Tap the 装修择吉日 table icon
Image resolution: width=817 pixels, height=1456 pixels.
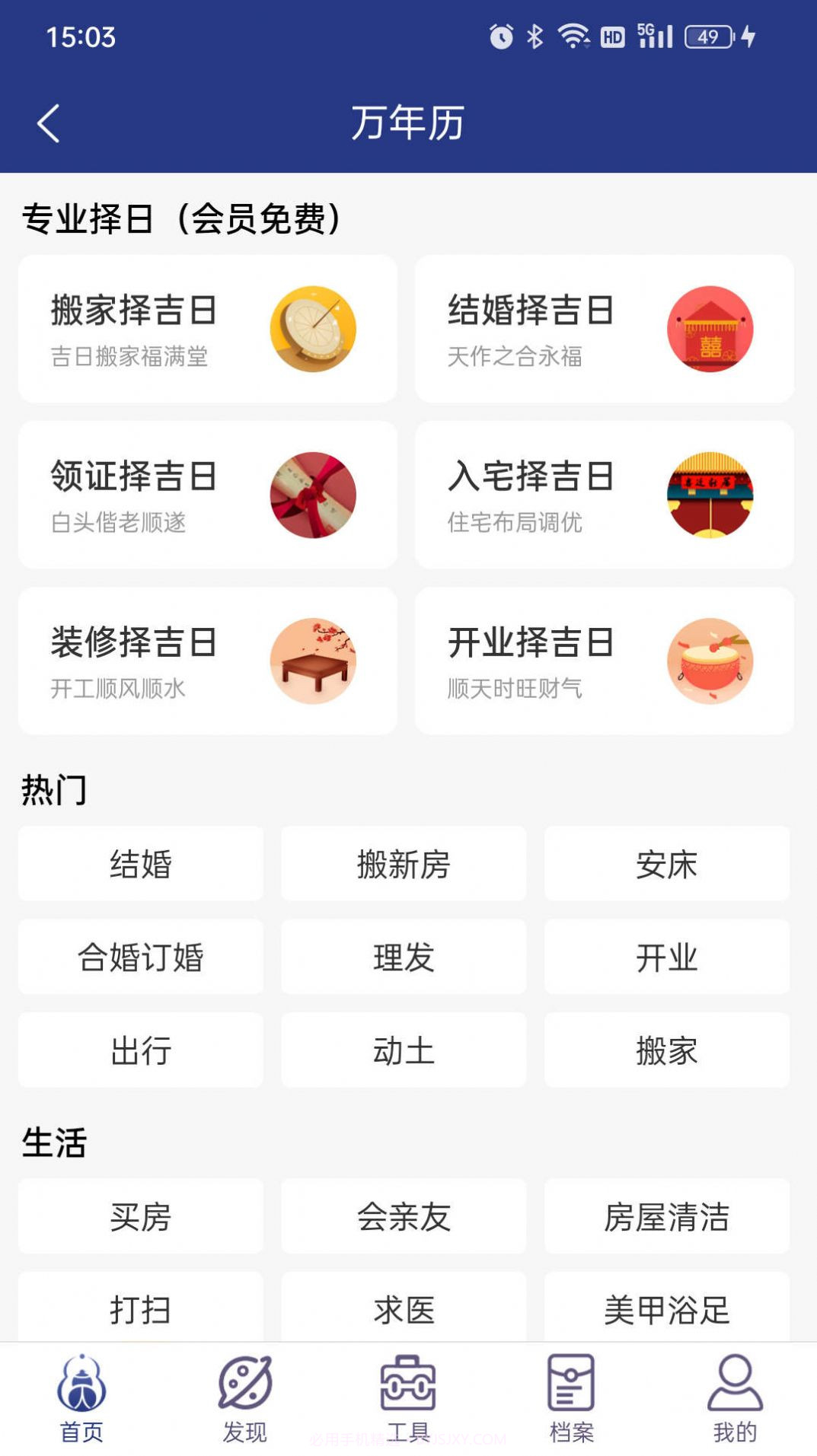pos(312,661)
